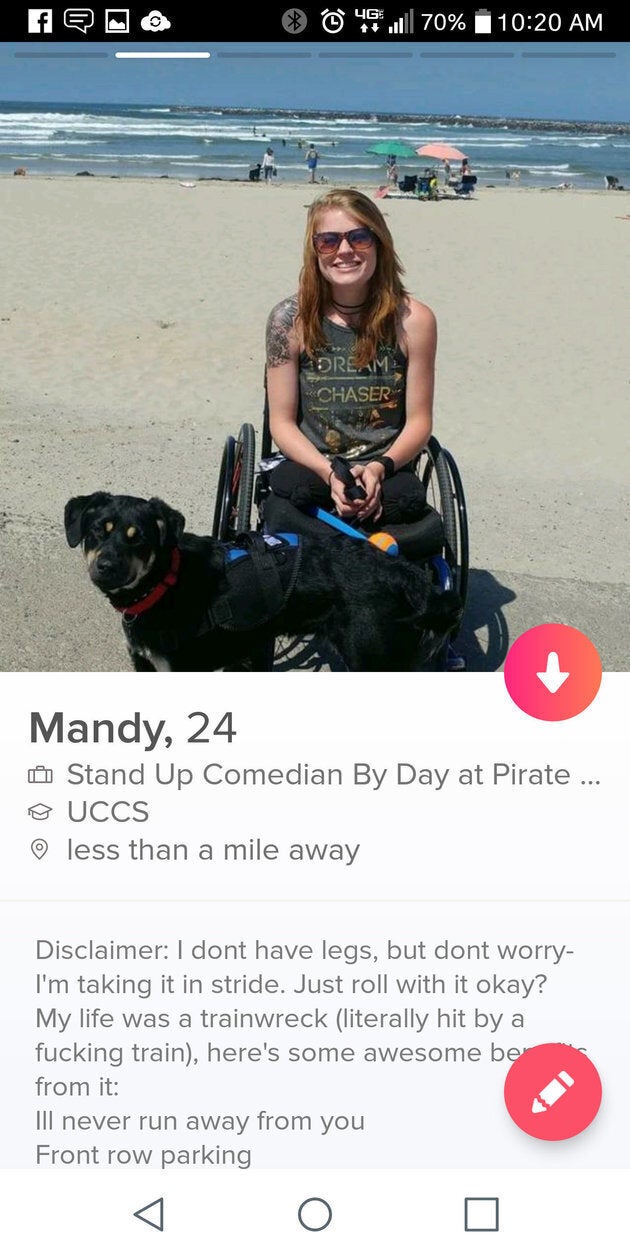630x1260 pixels.
Task: Go to the home screen
Action: point(315,1214)
